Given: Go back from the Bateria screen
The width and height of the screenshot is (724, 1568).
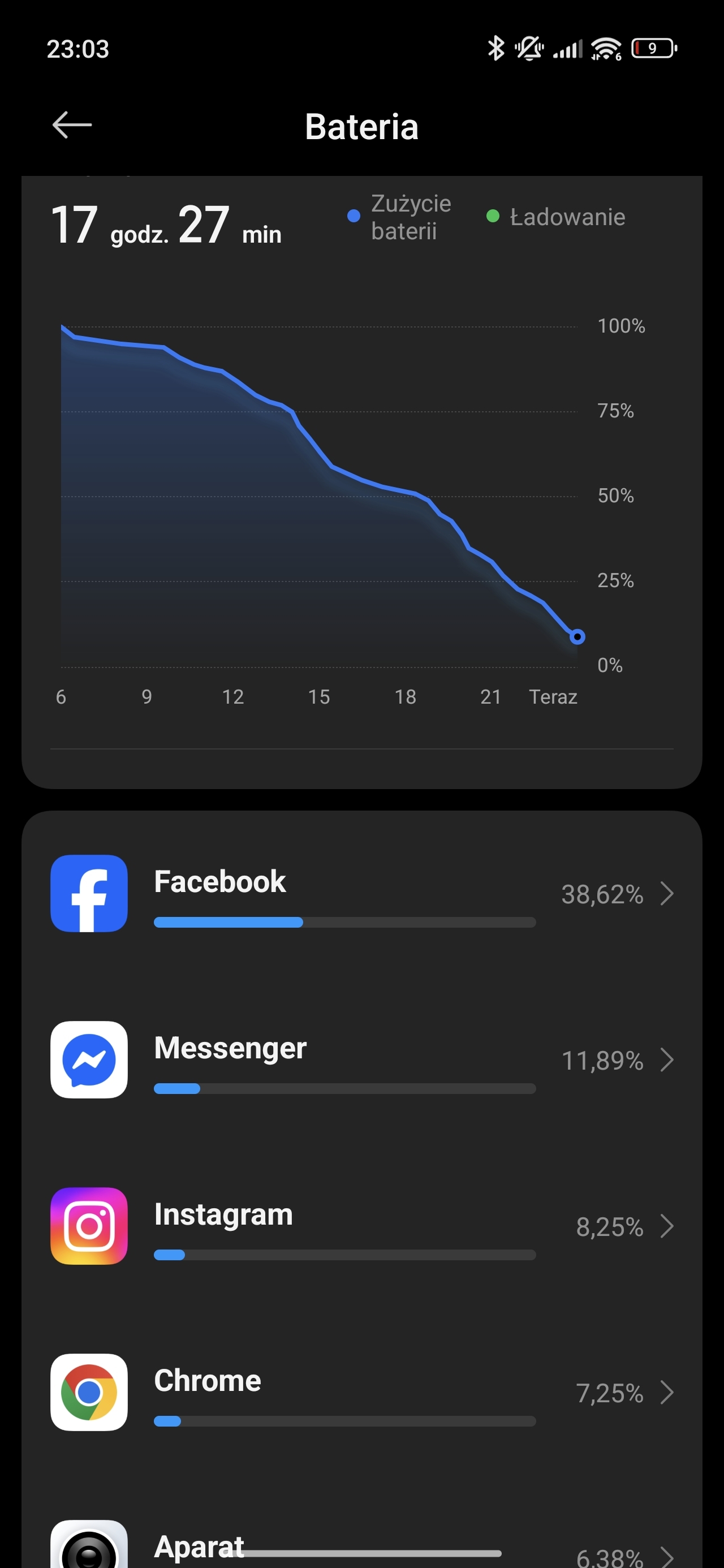Looking at the screenshot, I should point(72,126).
